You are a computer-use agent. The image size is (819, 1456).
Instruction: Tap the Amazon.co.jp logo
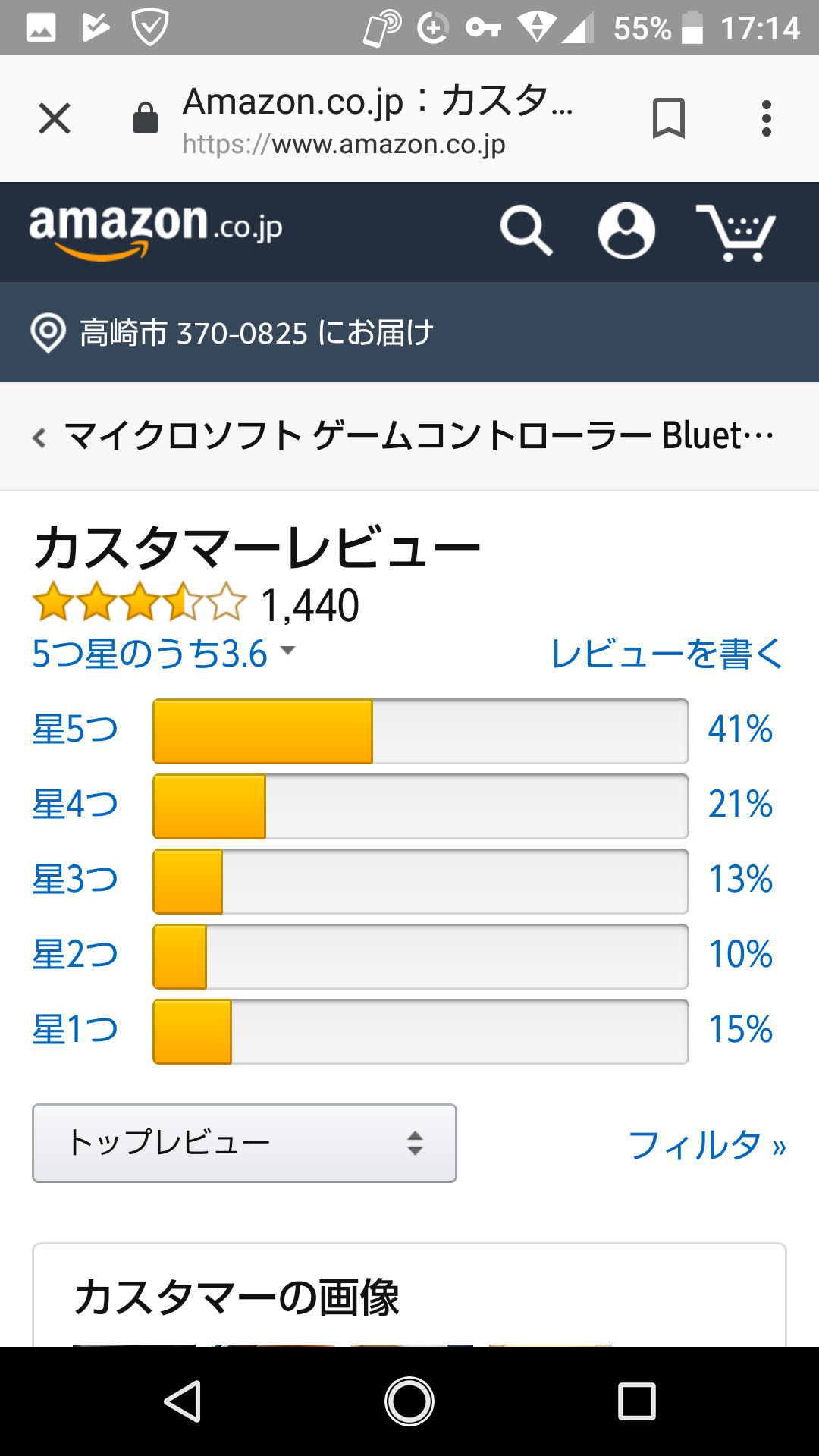pyautogui.click(x=155, y=231)
